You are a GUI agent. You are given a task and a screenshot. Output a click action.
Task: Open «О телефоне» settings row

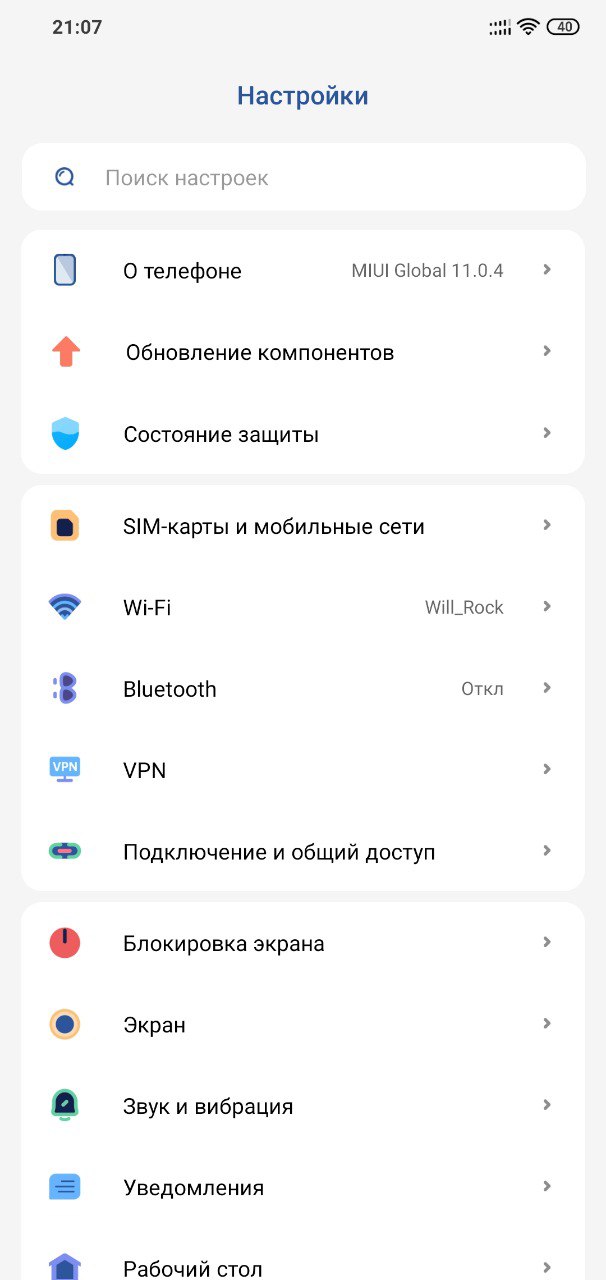pos(303,271)
